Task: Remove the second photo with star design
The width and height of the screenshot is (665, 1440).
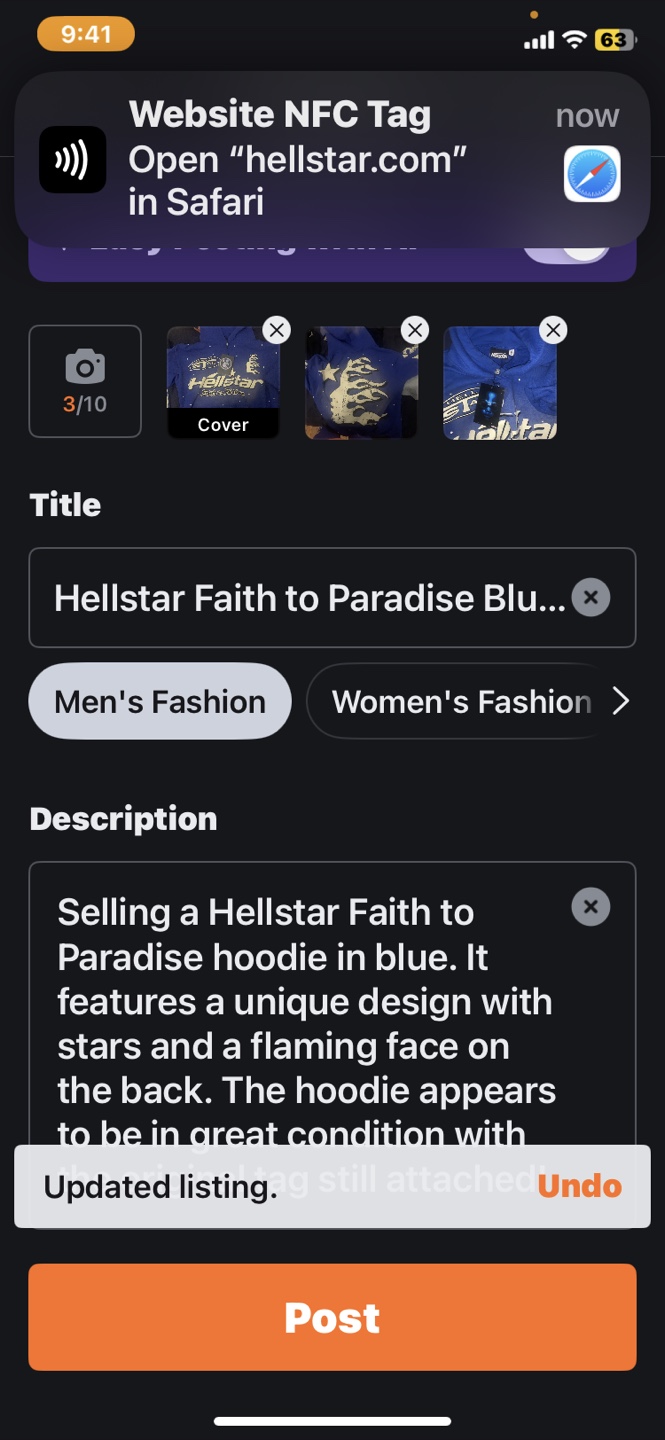Action: 415,330
